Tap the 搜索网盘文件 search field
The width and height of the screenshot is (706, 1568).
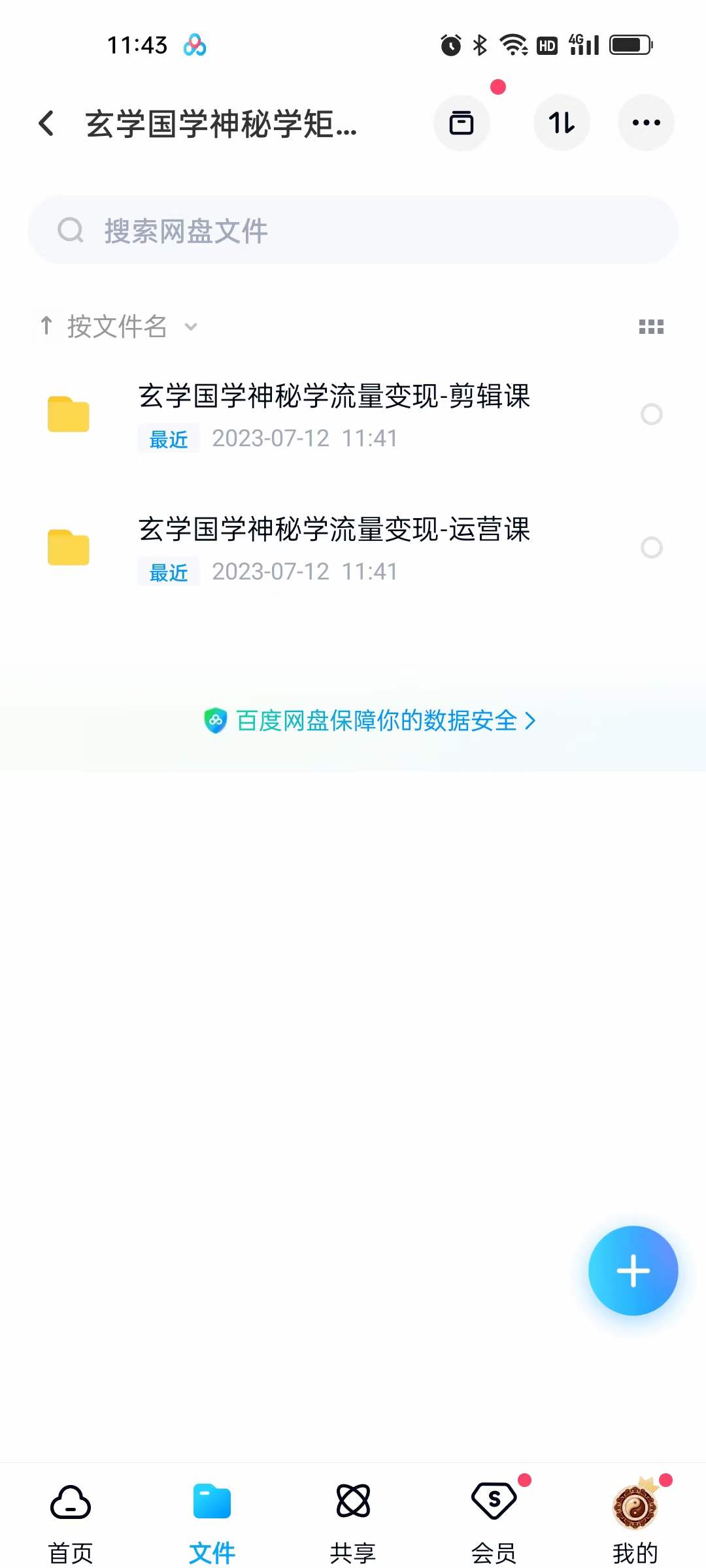click(x=353, y=230)
